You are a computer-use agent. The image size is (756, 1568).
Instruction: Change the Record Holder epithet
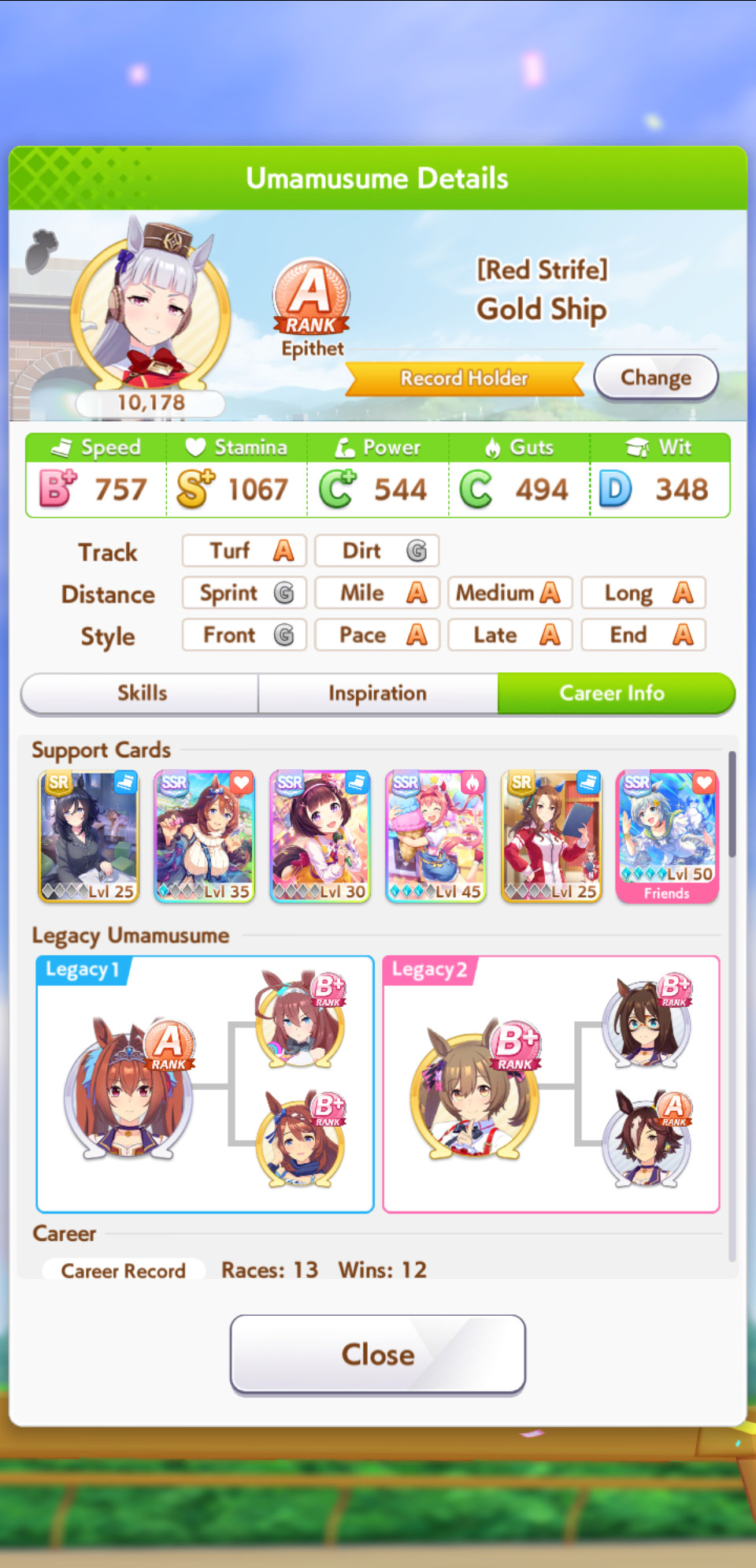655,377
